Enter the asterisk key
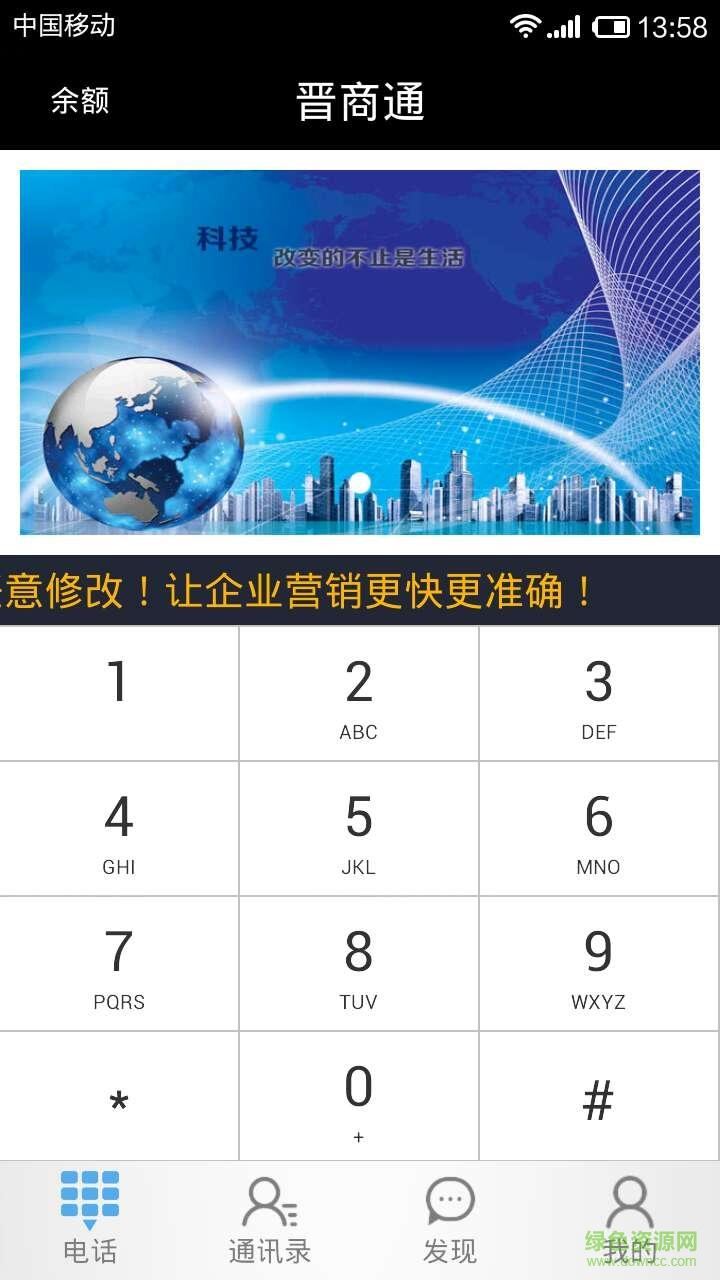 coord(119,1098)
